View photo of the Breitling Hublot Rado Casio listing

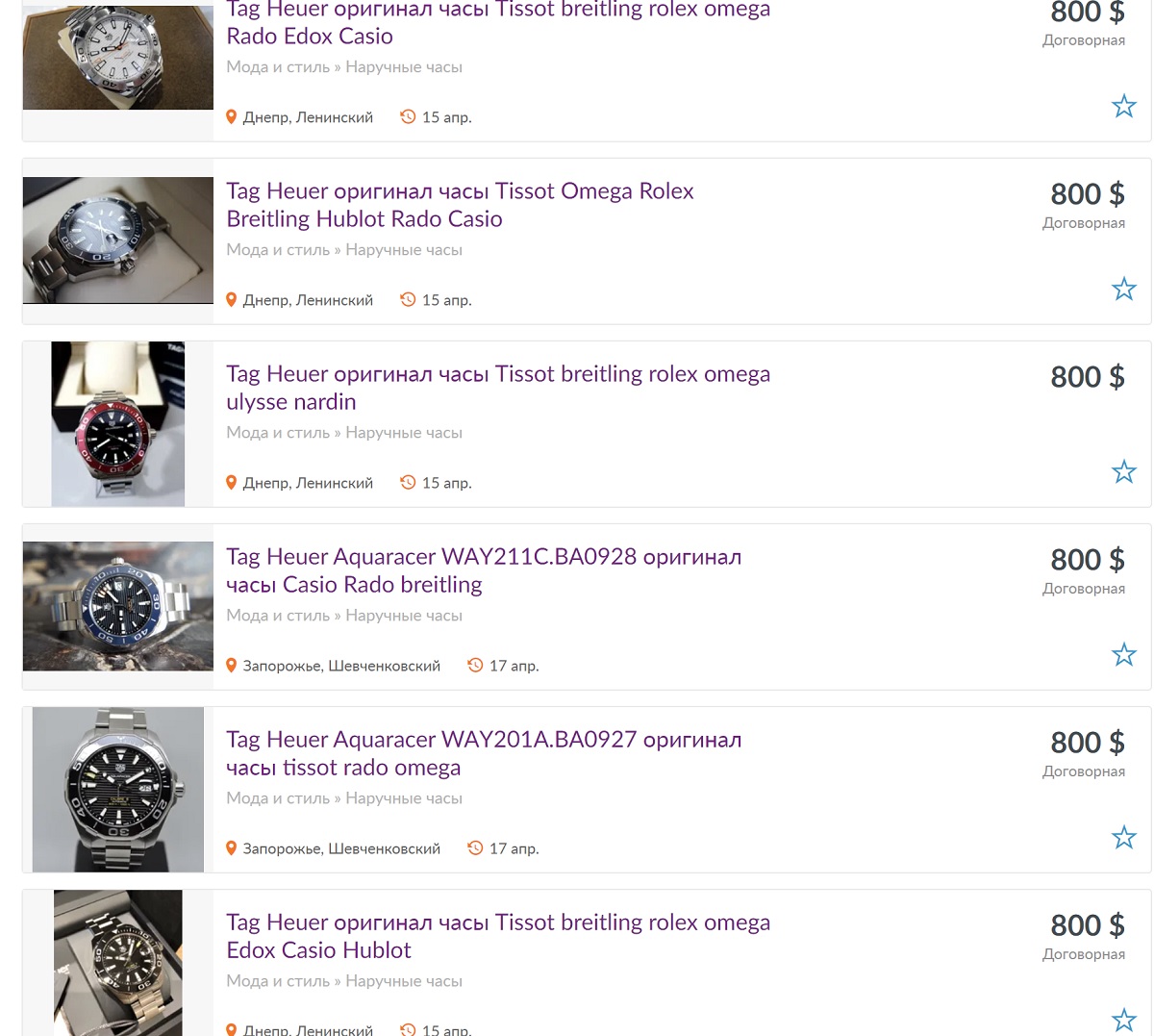tap(118, 240)
